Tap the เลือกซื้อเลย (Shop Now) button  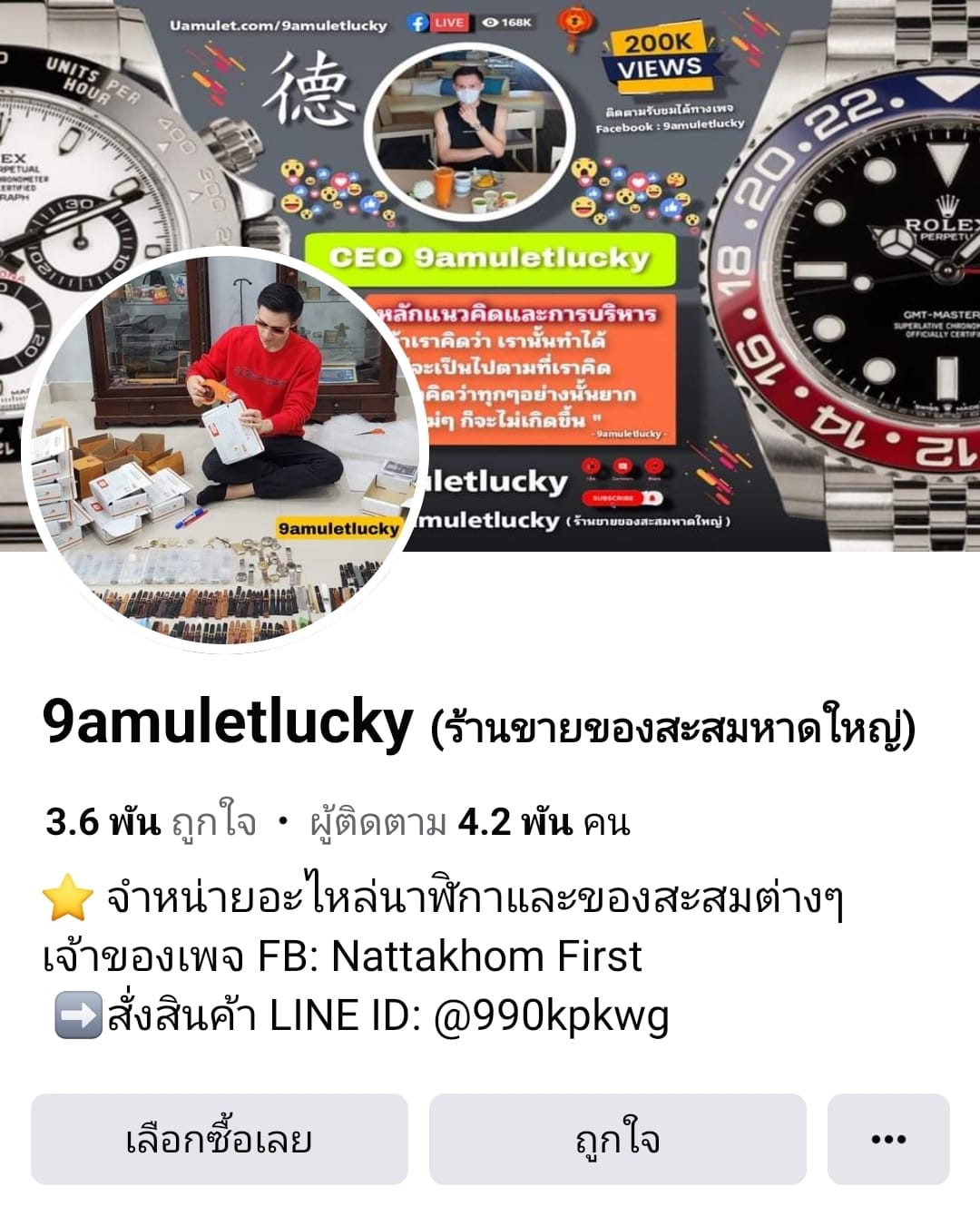pos(219,1139)
